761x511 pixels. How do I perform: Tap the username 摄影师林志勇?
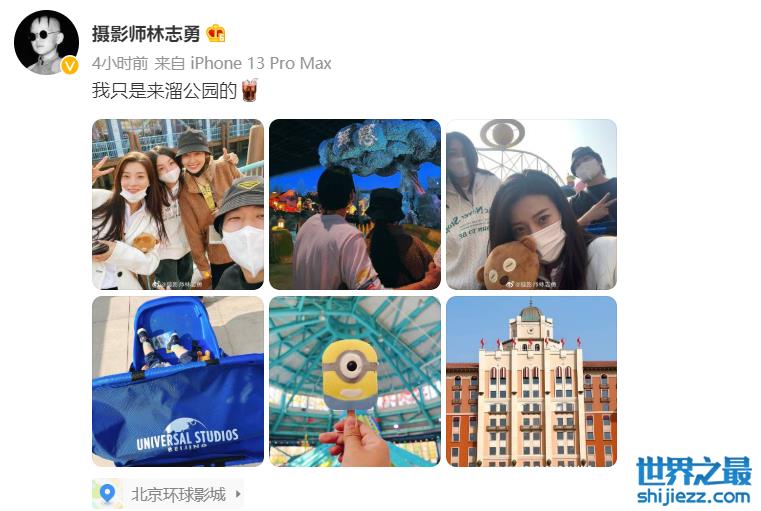click(x=146, y=34)
